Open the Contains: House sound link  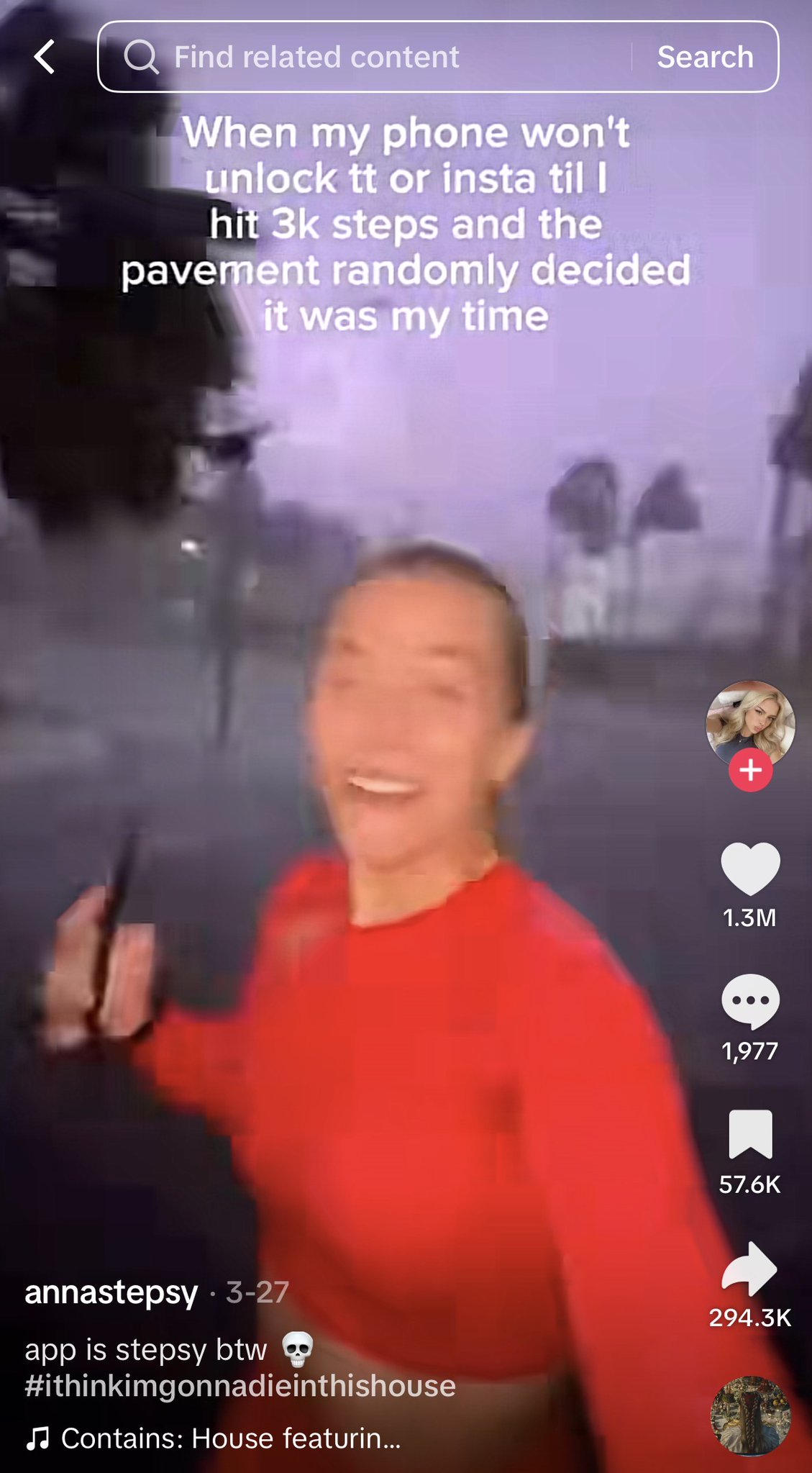click(x=214, y=1438)
